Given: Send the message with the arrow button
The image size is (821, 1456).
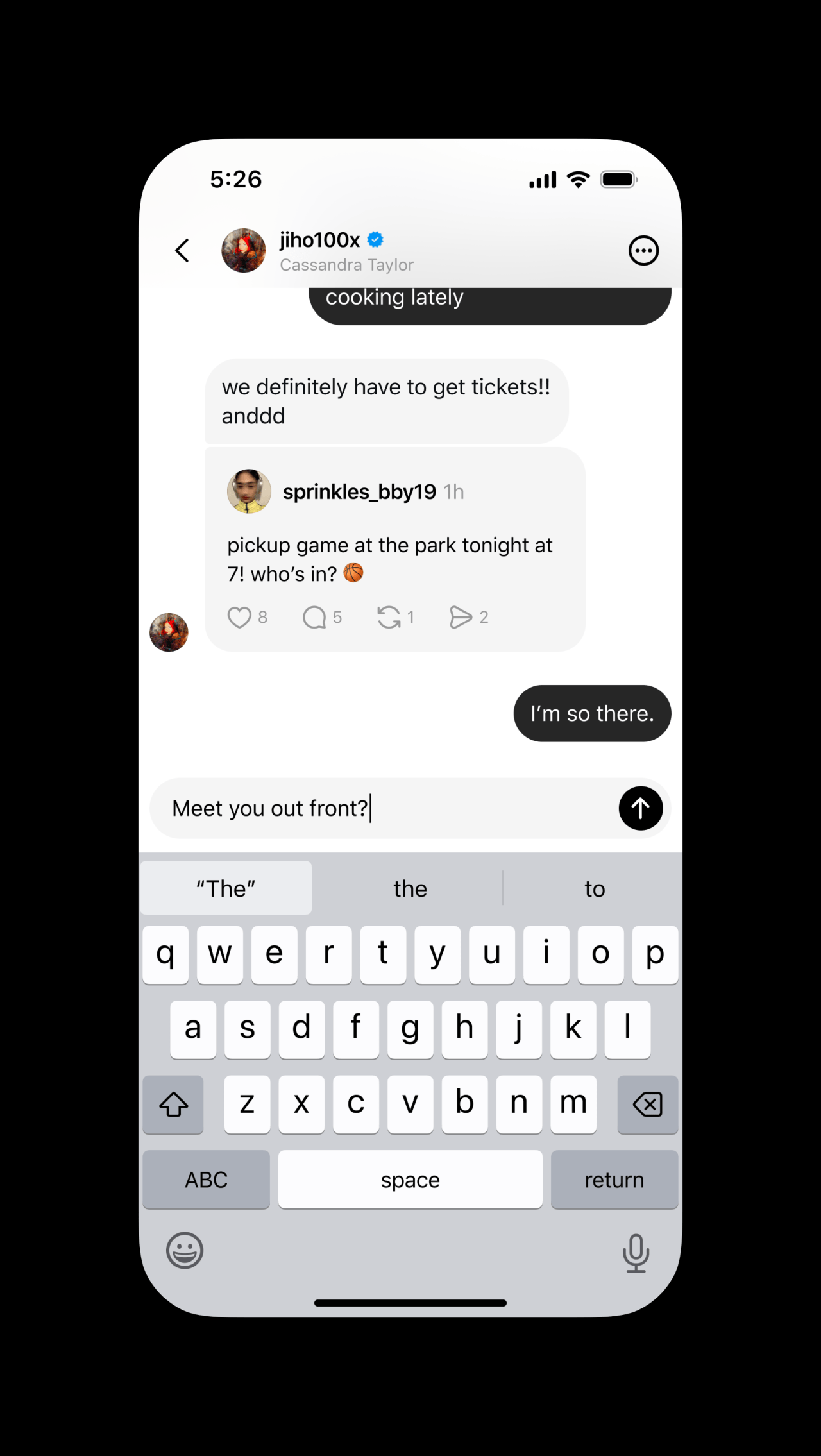Looking at the screenshot, I should pyautogui.click(x=640, y=808).
